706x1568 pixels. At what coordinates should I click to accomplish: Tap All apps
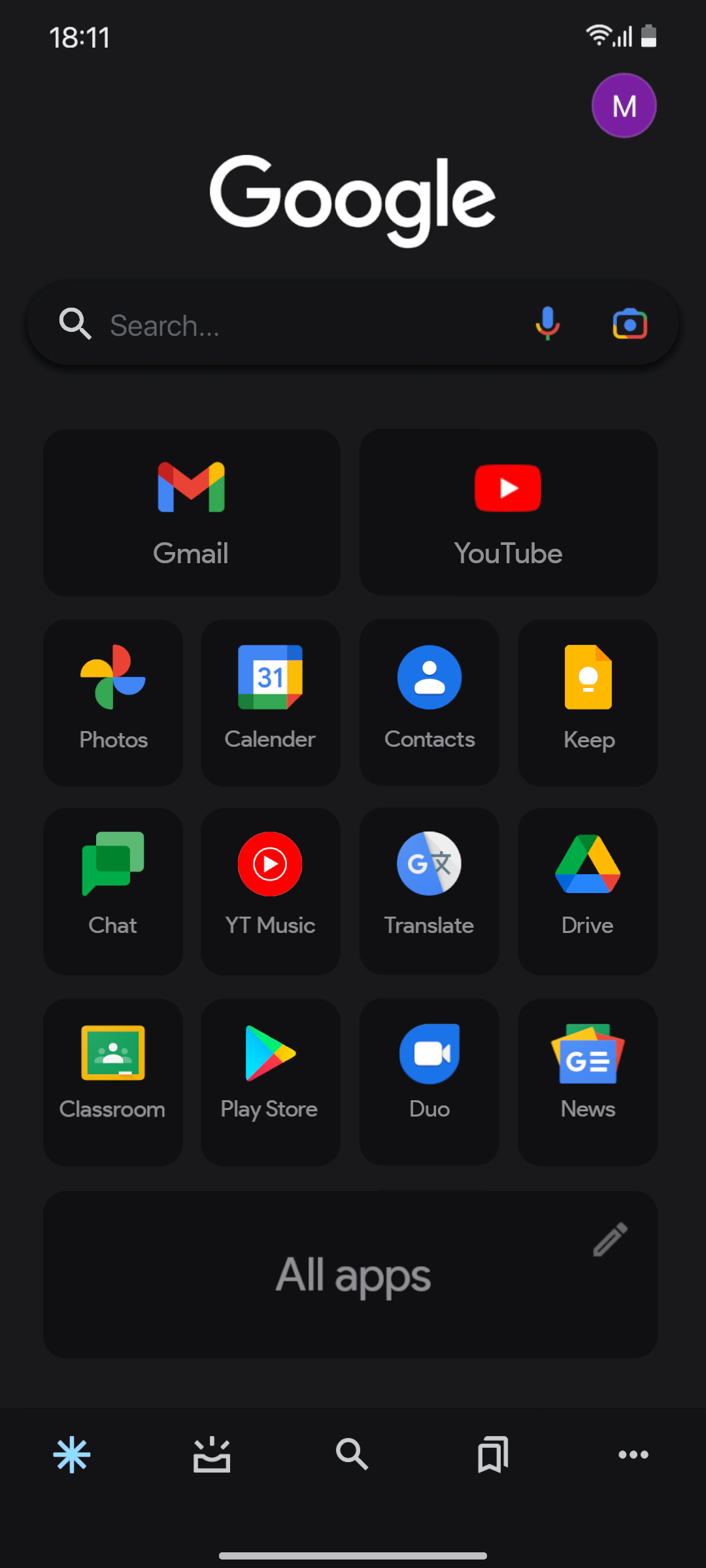tap(353, 1274)
